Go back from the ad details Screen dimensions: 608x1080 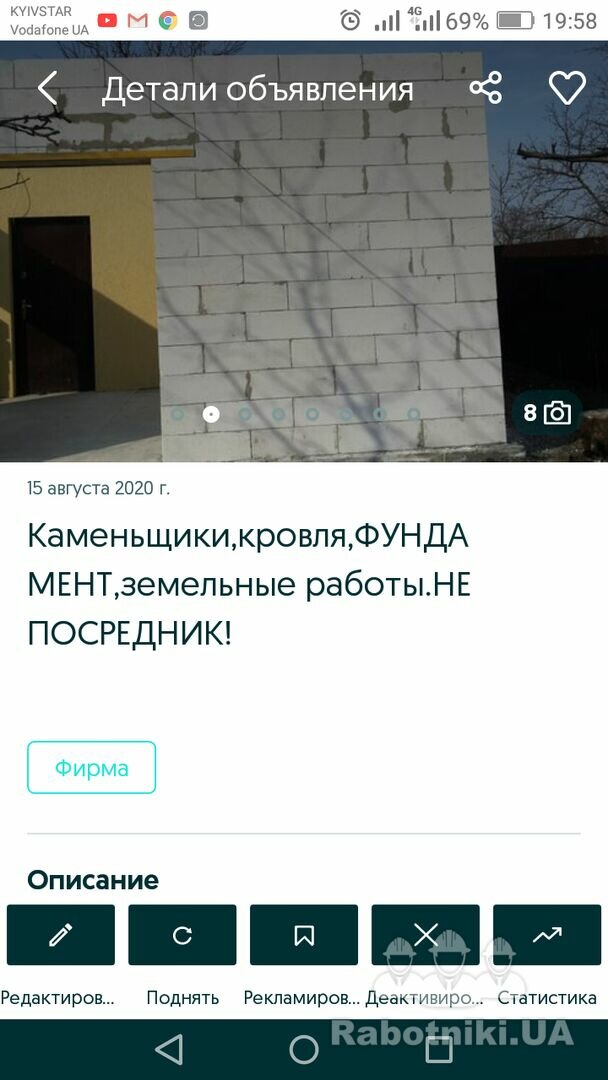tap(48, 88)
